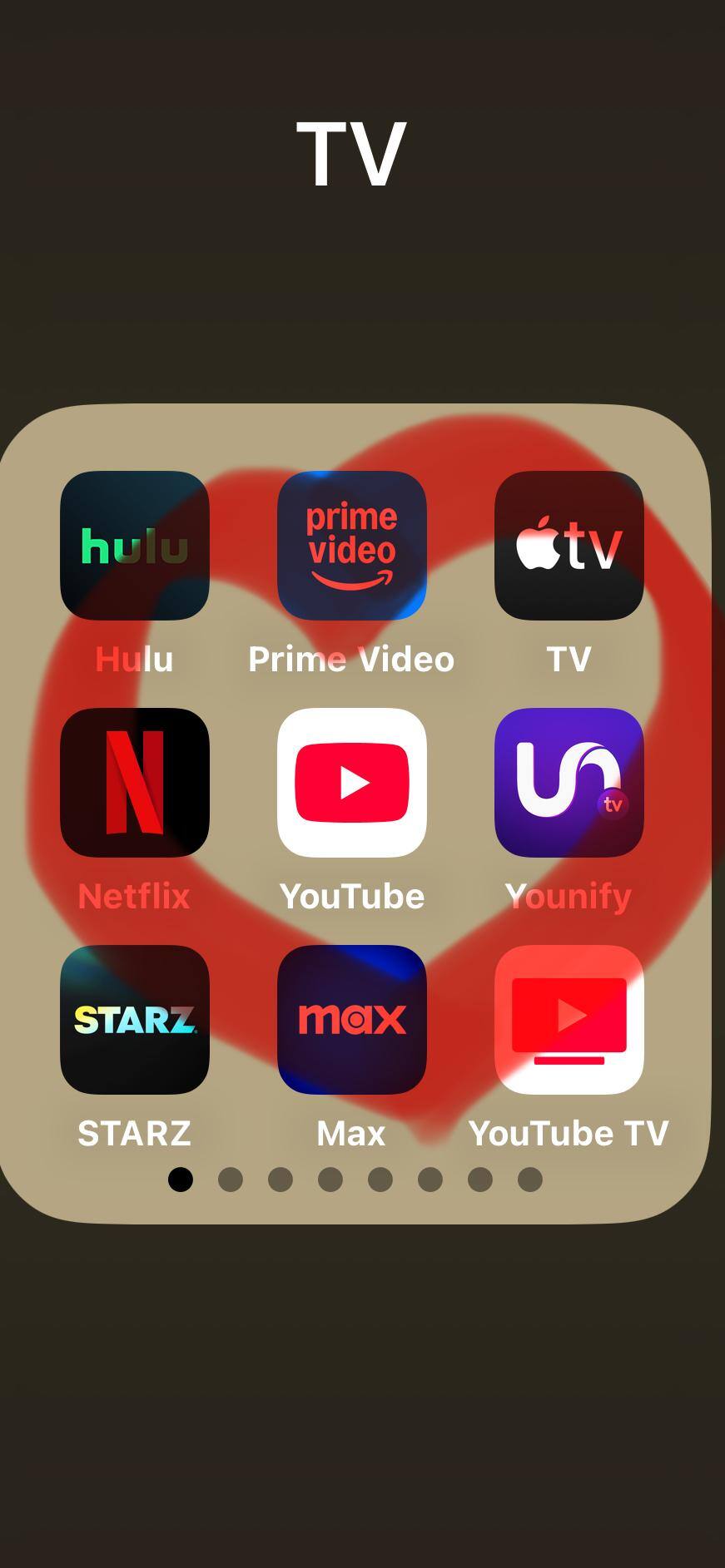Open the STARZ app

coord(135,1020)
